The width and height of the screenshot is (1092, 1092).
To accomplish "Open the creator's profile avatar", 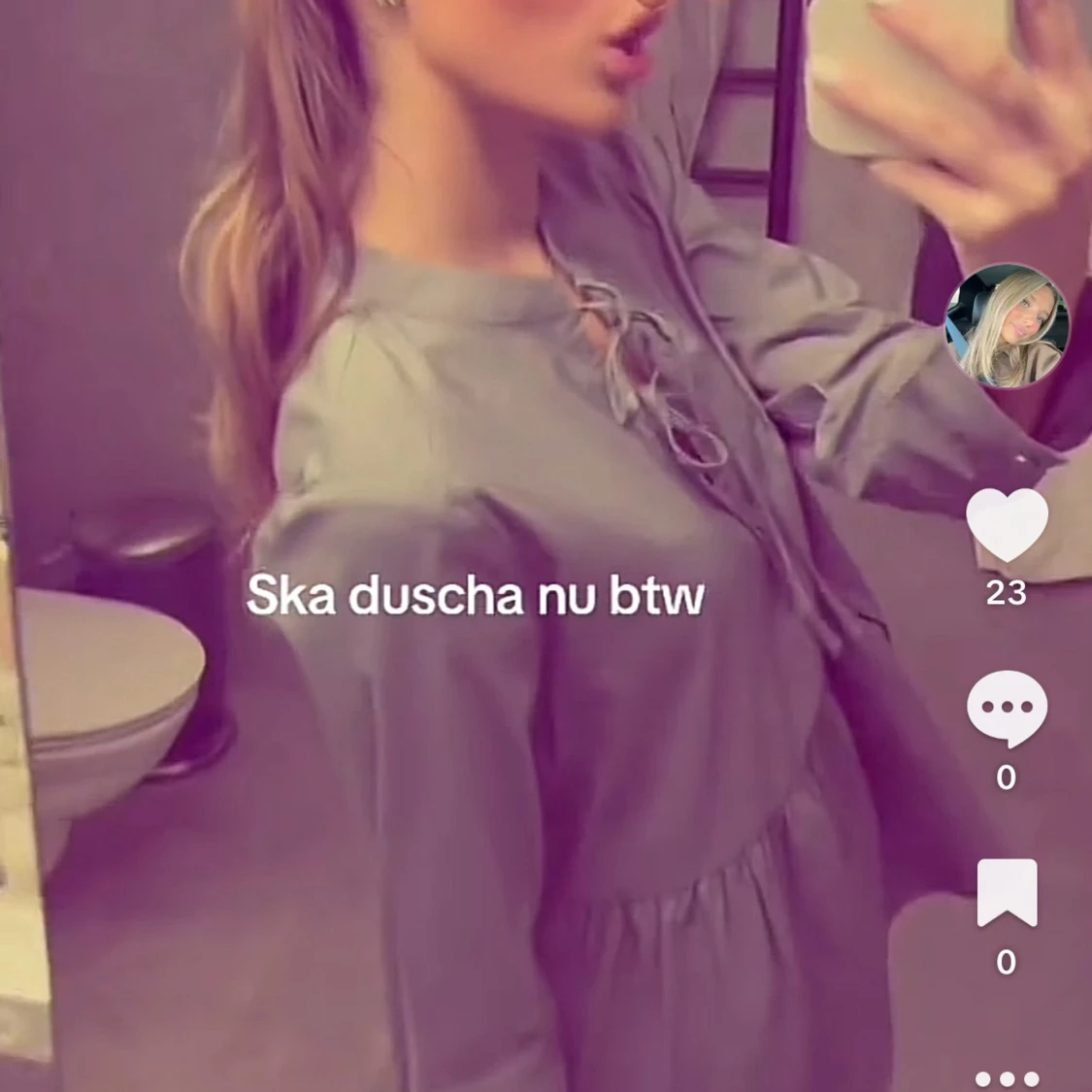I will (x=1007, y=326).
